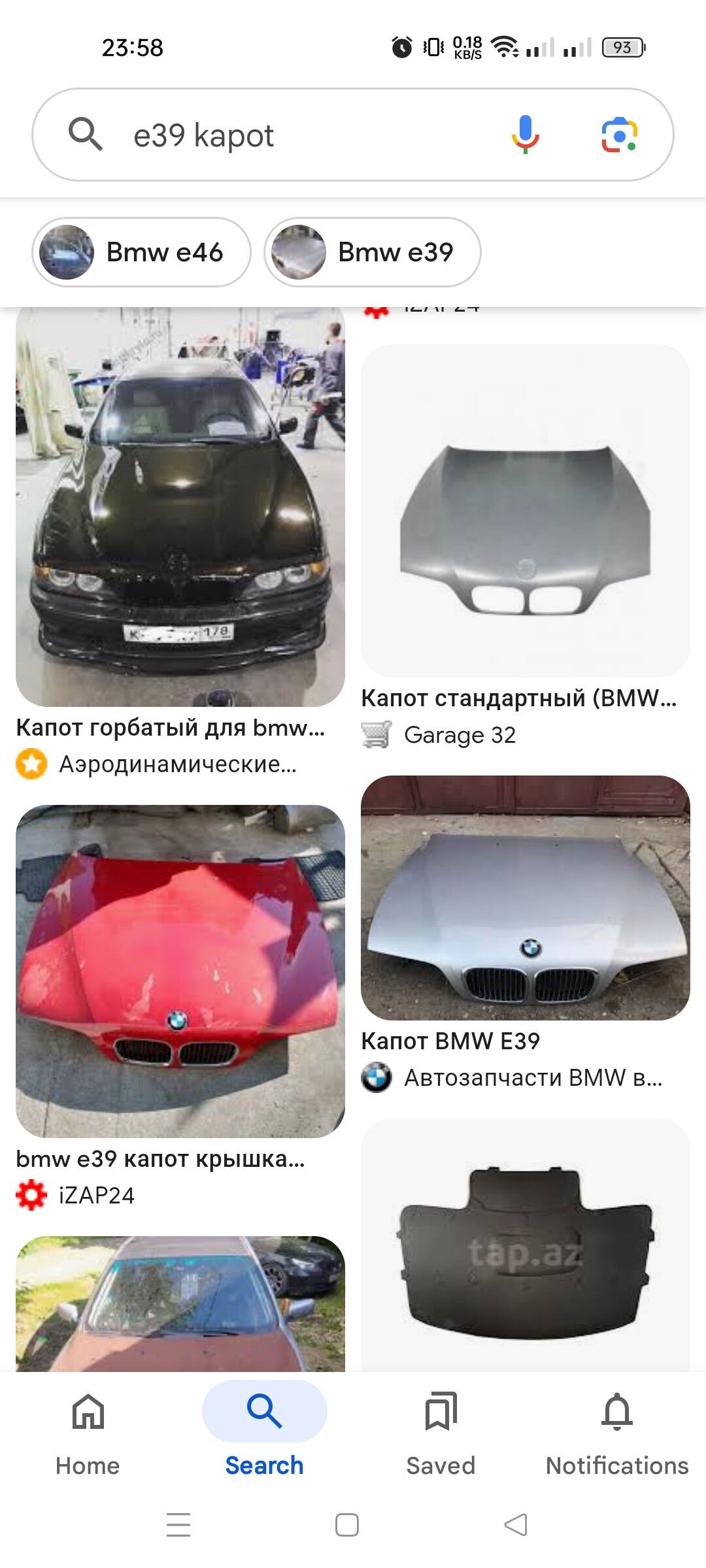Open recent apps from navigation bar
Viewport: 706px width, 1568px height.
[x=178, y=1525]
